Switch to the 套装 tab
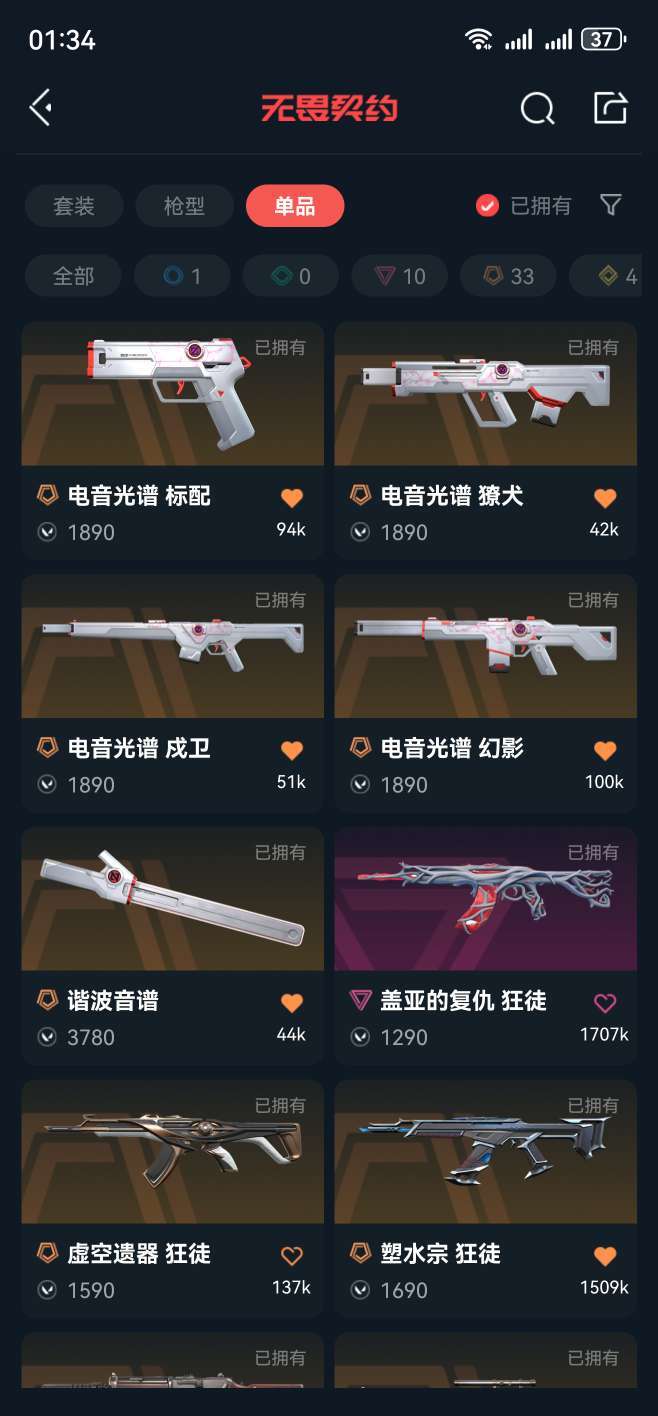This screenshot has width=658, height=1416. [x=74, y=206]
